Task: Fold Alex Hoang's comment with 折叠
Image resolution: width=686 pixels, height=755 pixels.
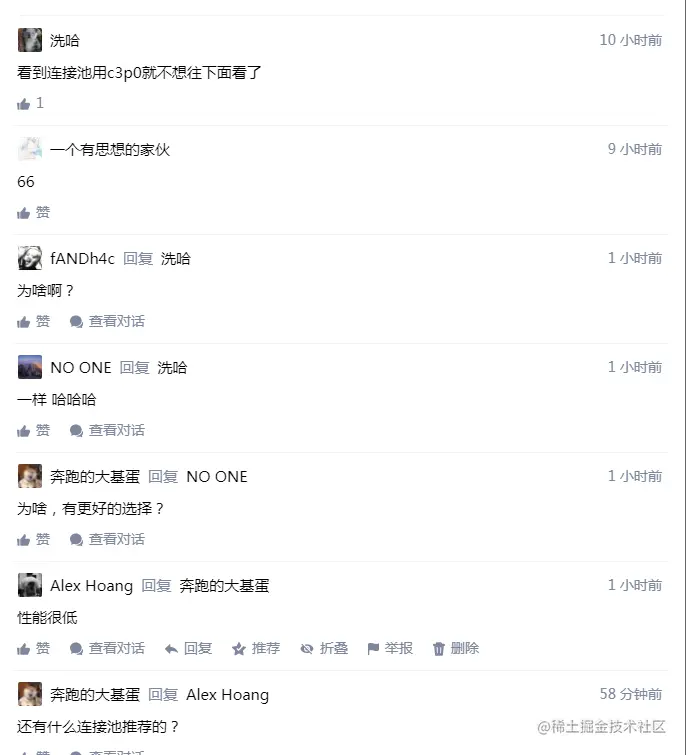Action: pyautogui.click(x=324, y=649)
